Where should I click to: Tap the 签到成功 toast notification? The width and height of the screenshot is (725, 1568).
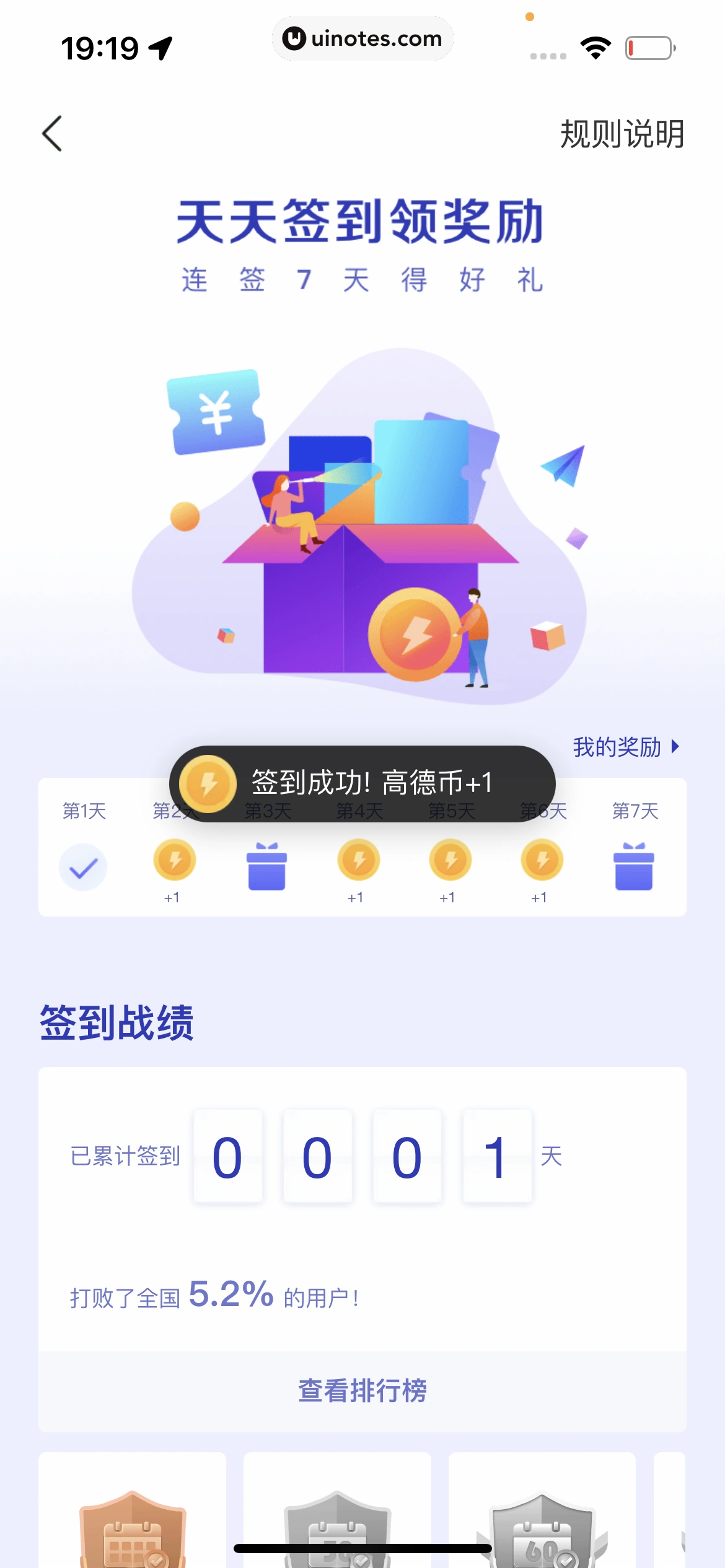click(x=362, y=783)
